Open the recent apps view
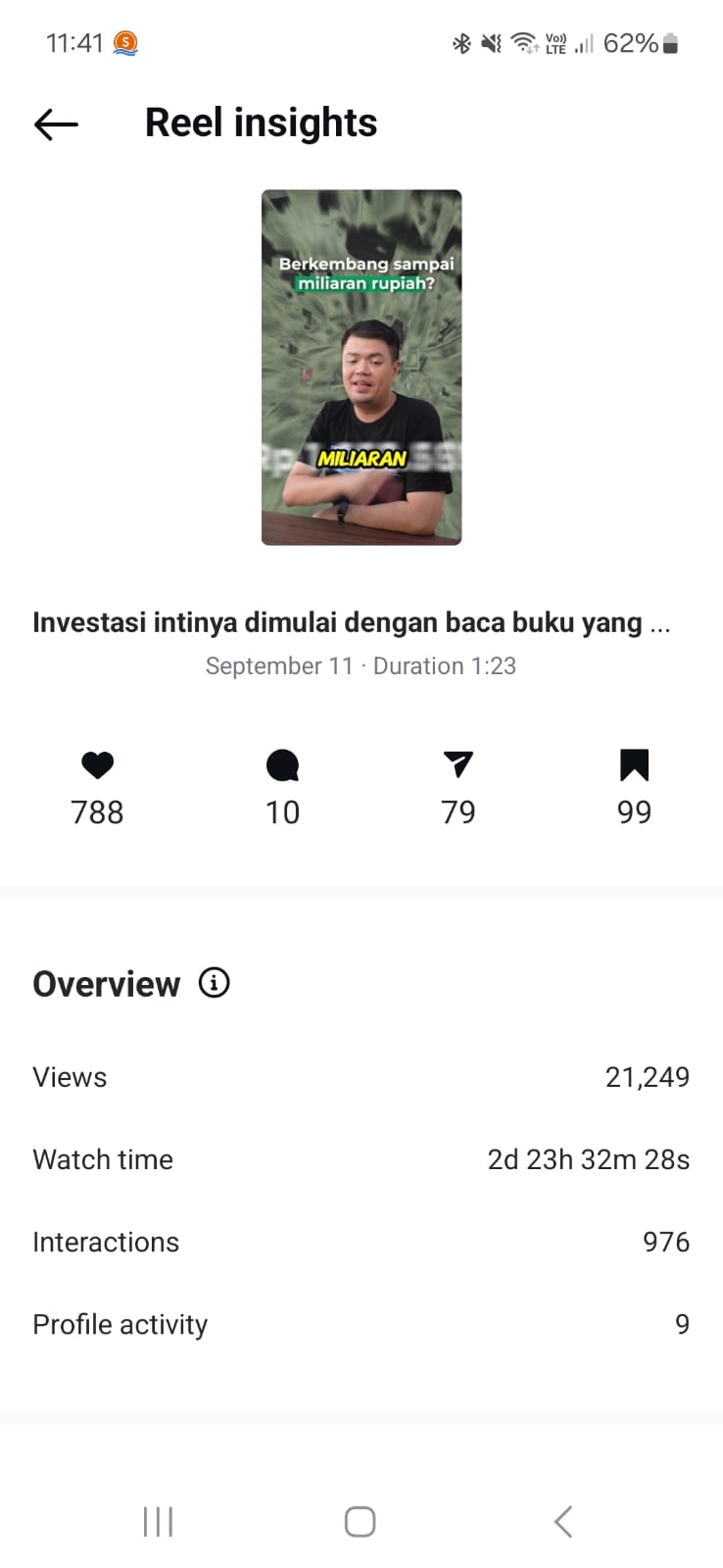 click(x=158, y=1522)
